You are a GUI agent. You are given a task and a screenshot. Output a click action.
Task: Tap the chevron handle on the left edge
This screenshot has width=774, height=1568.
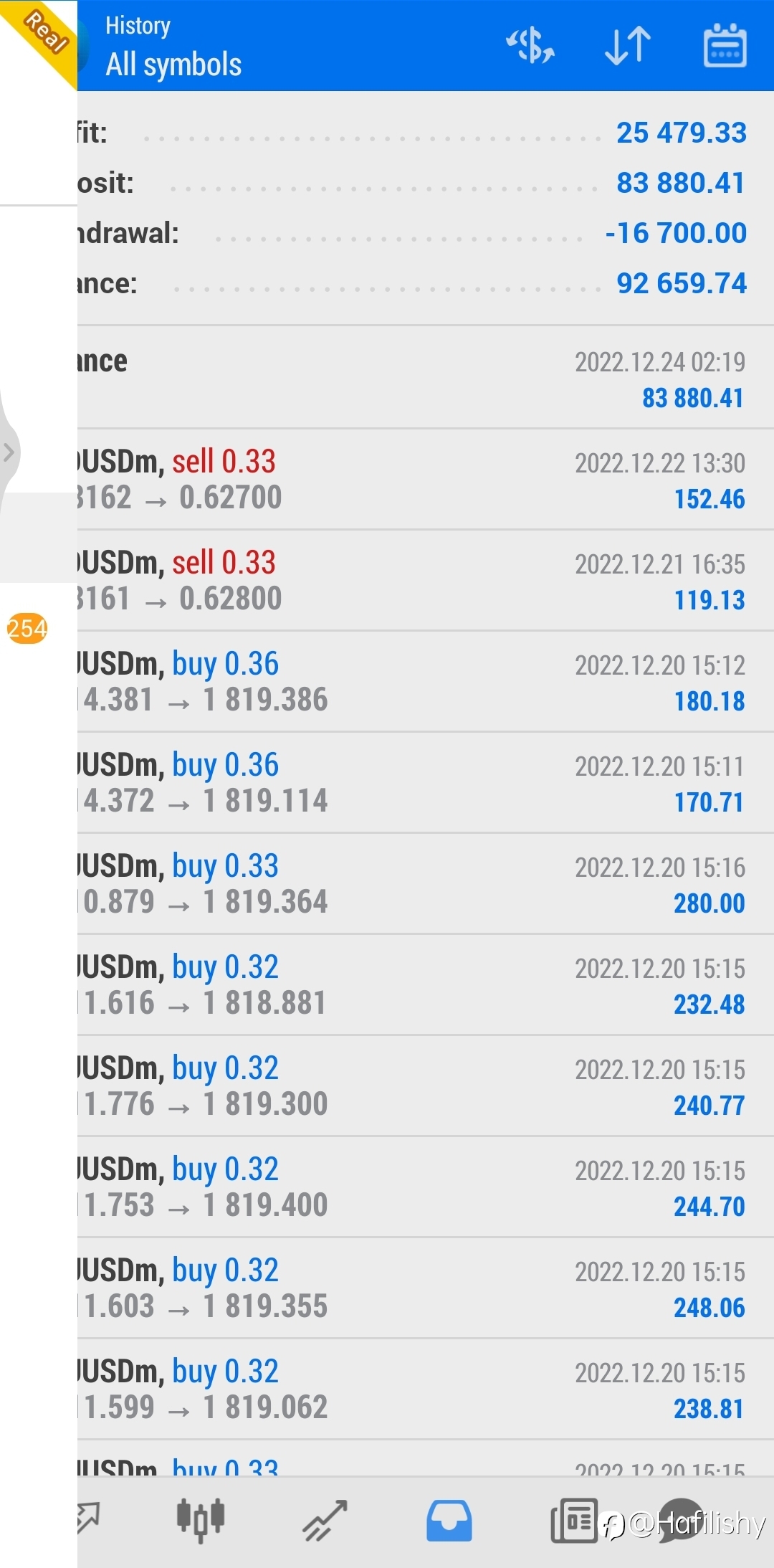[x=9, y=452]
